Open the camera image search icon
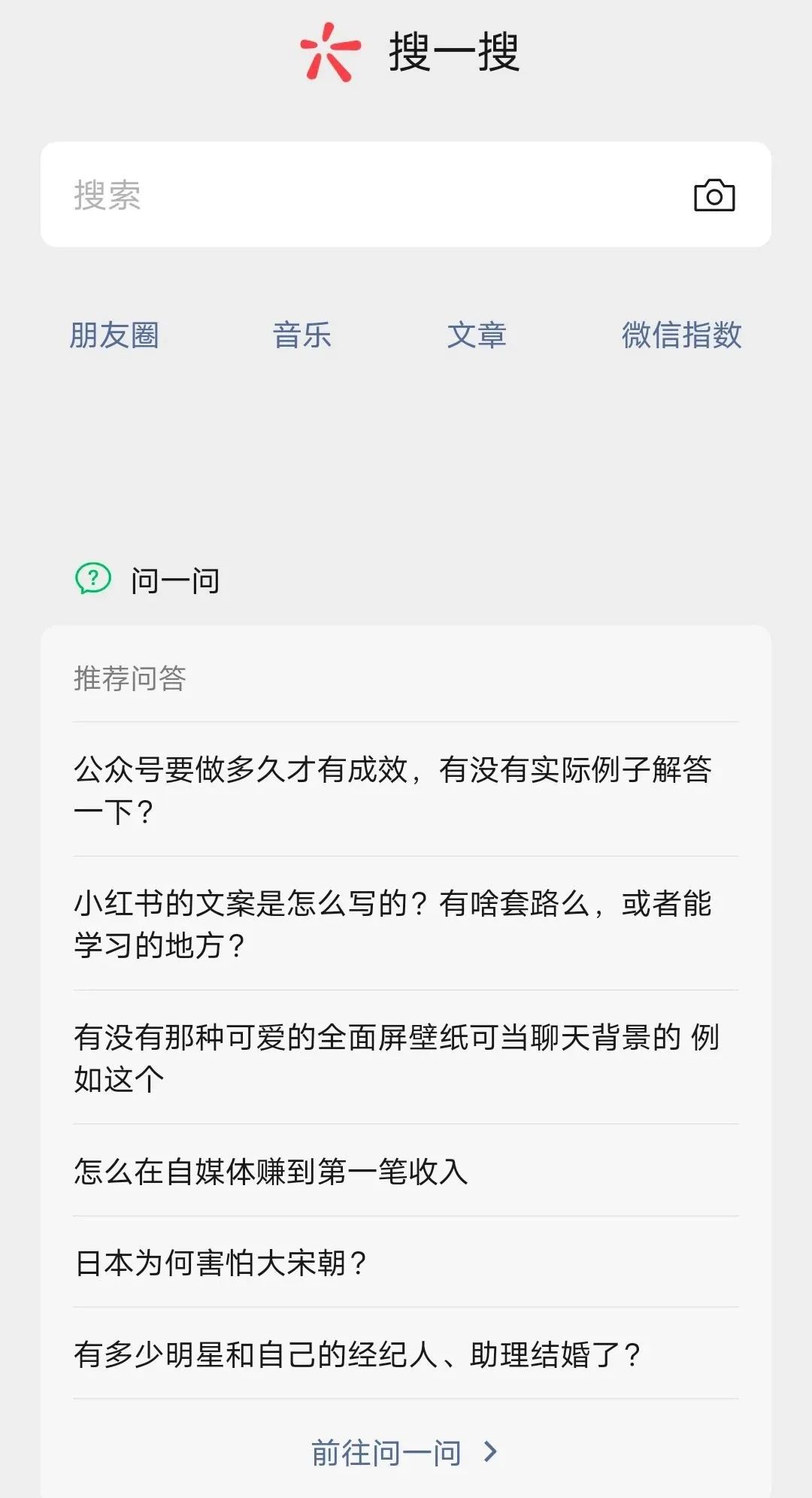This screenshot has width=812, height=1498. click(x=714, y=196)
